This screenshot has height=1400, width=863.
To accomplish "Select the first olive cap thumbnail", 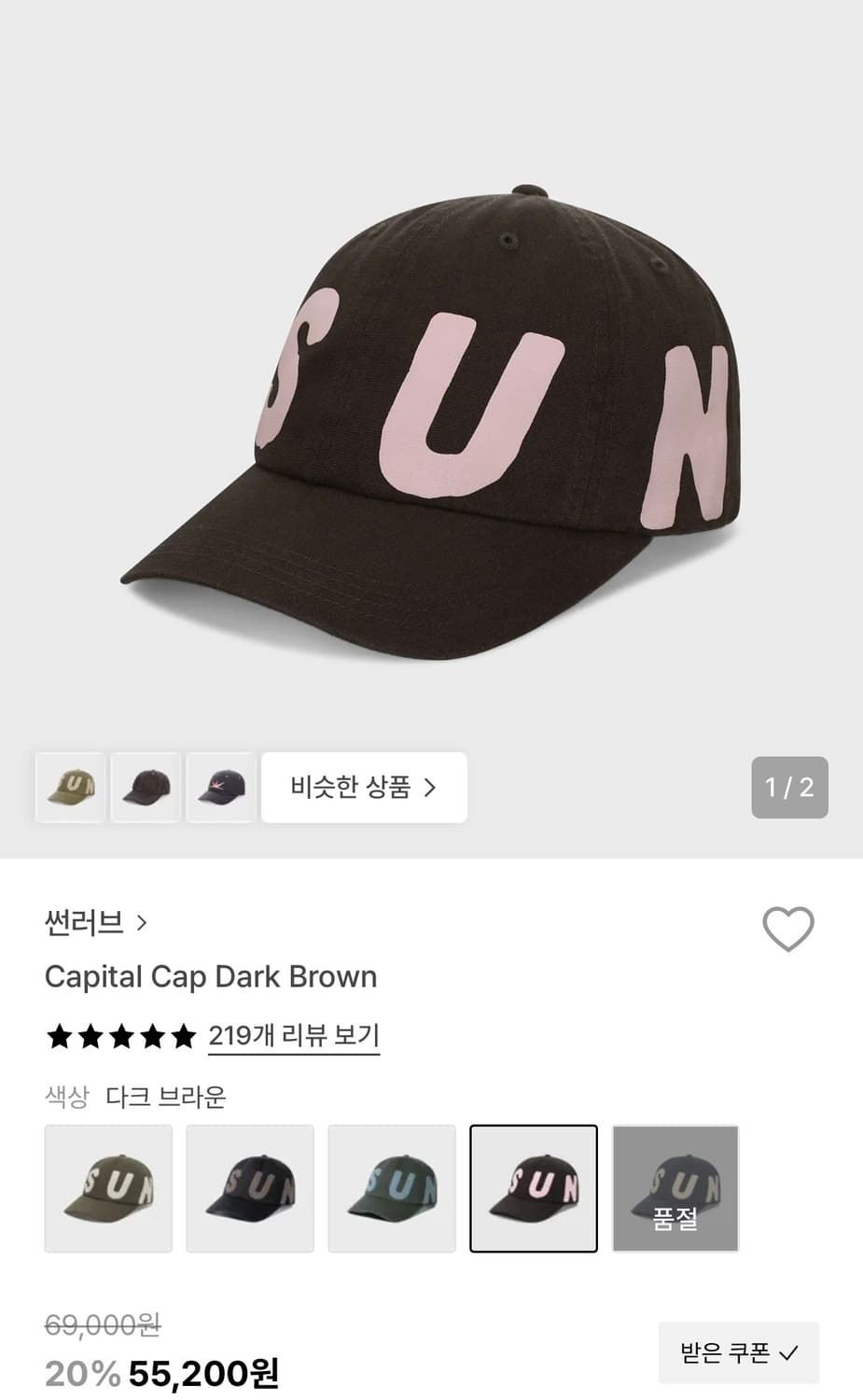I will (x=70, y=788).
